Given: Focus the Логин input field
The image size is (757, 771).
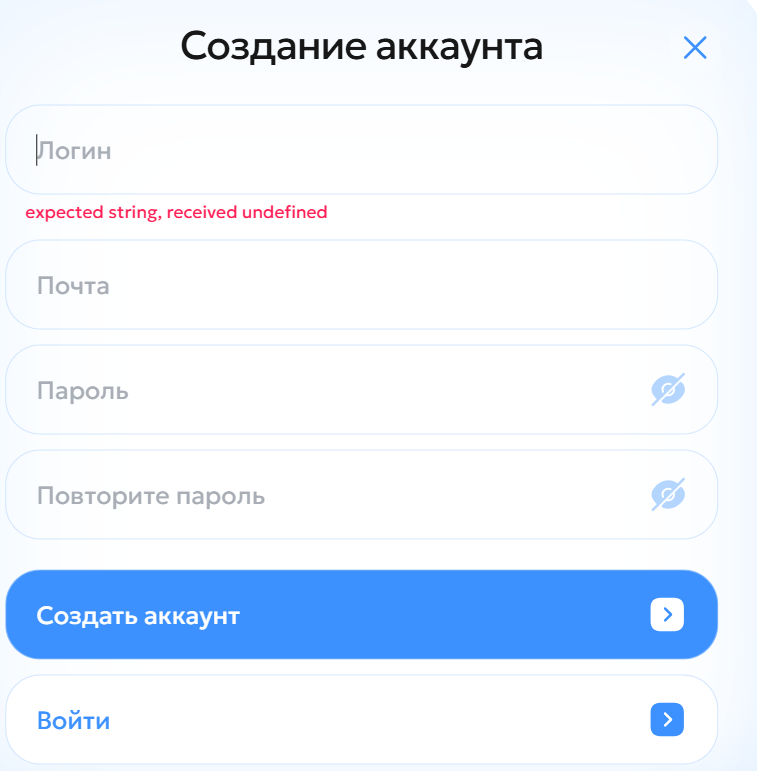Looking at the screenshot, I should 360,150.
